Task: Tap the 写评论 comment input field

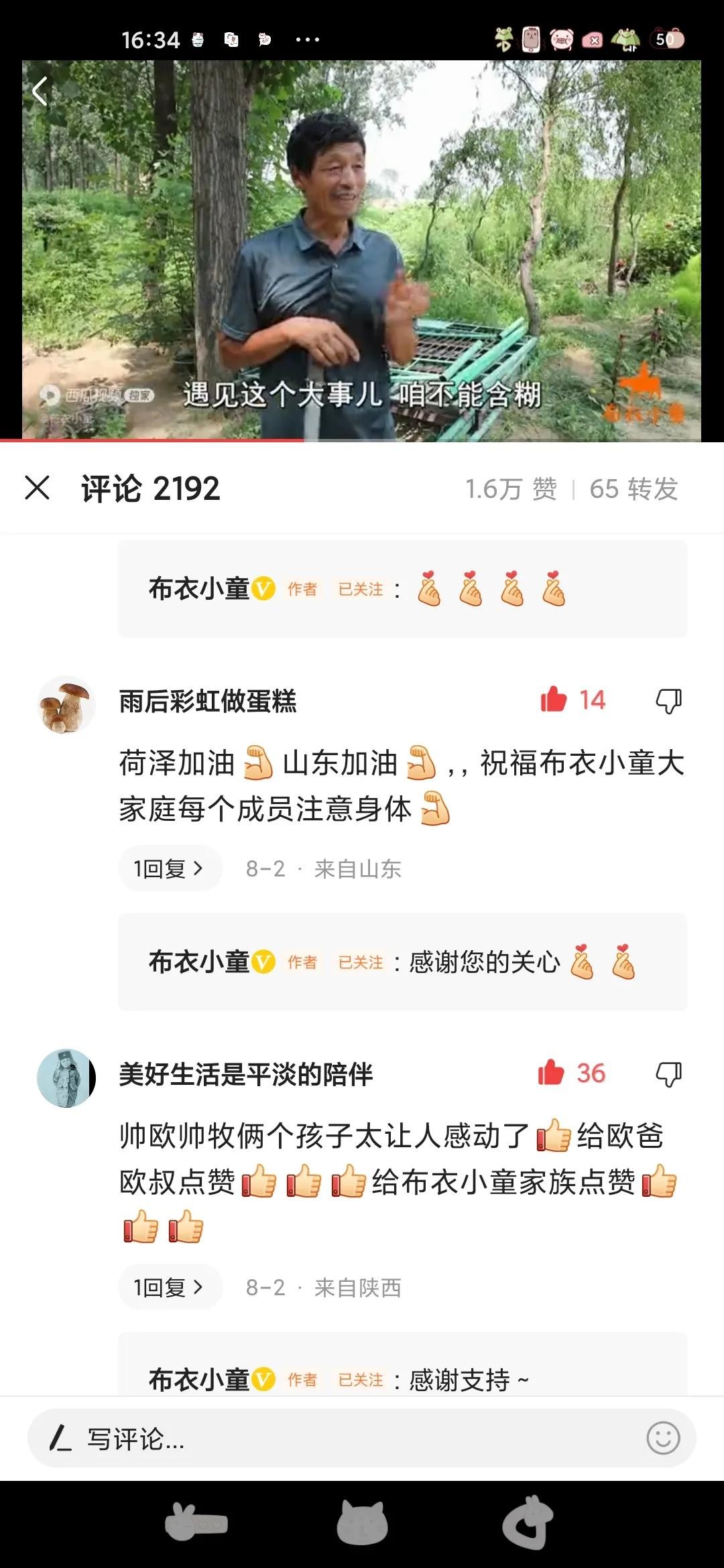Action: pyautogui.click(x=335, y=1438)
